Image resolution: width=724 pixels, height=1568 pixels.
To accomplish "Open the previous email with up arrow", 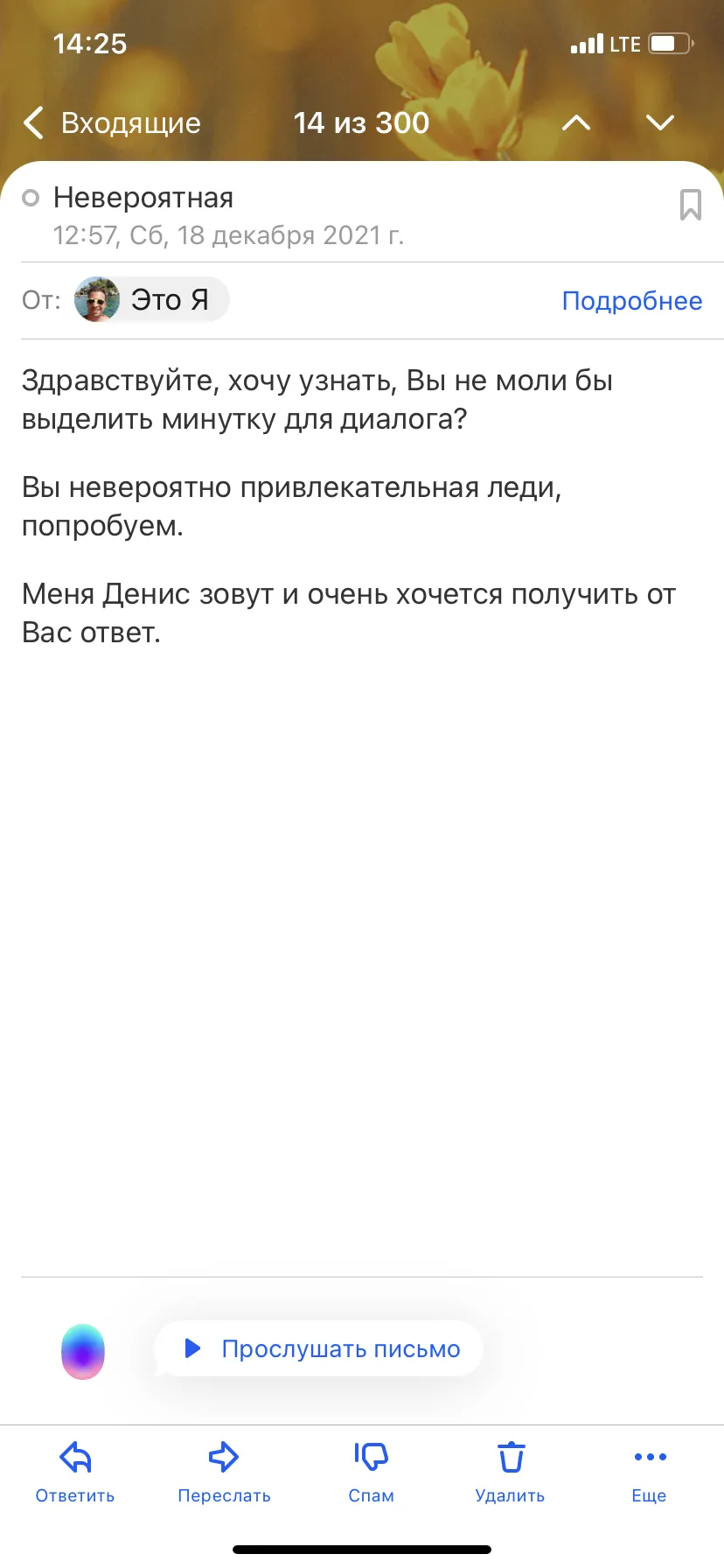I will click(576, 123).
